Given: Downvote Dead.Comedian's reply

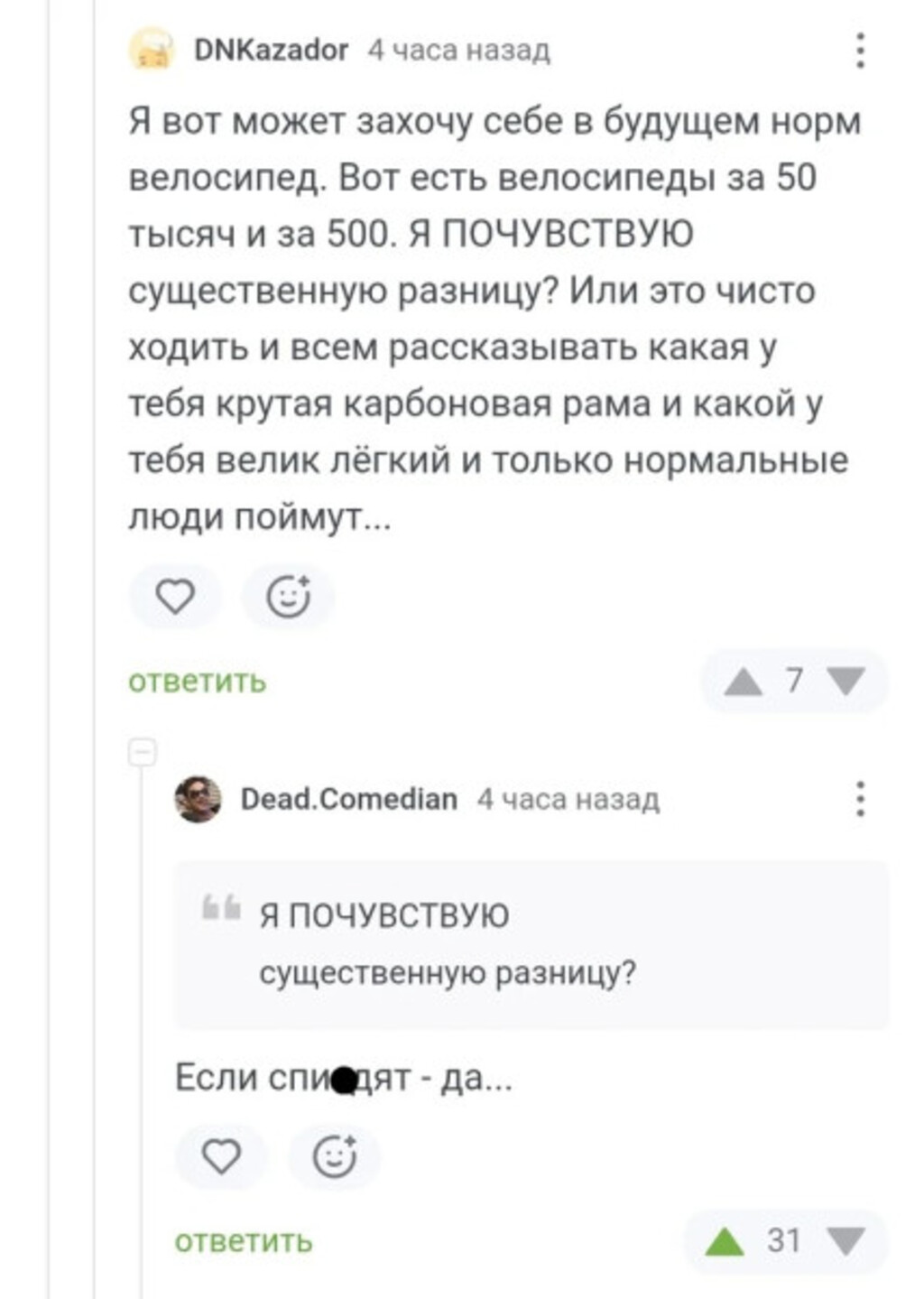Looking at the screenshot, I should pos(846,1241).
